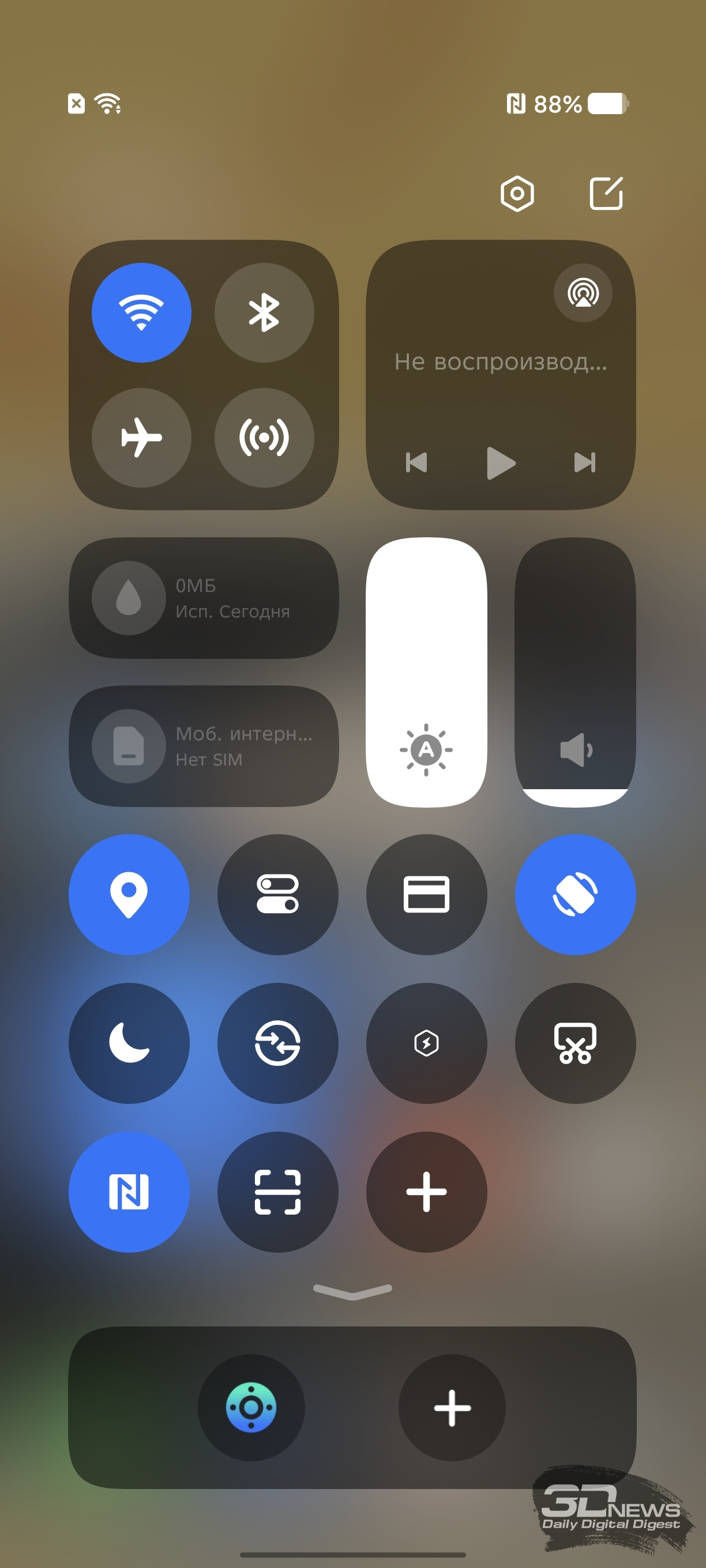Image resolution: width=706 pixels, height=1568 pixels.
Task: Open settings via the hexagon gear icon
Action: 517,194
